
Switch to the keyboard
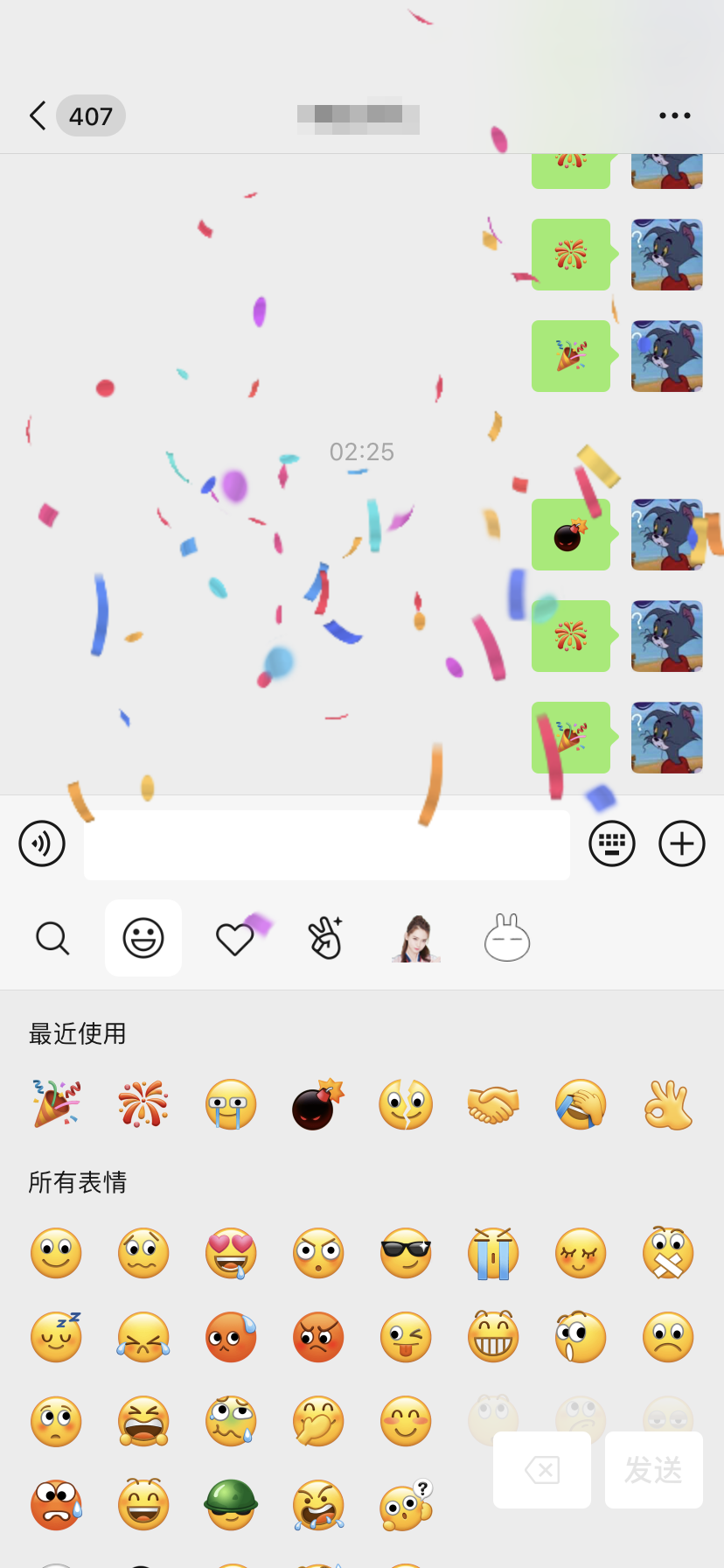pyautogui.click(x=612, y=843)
